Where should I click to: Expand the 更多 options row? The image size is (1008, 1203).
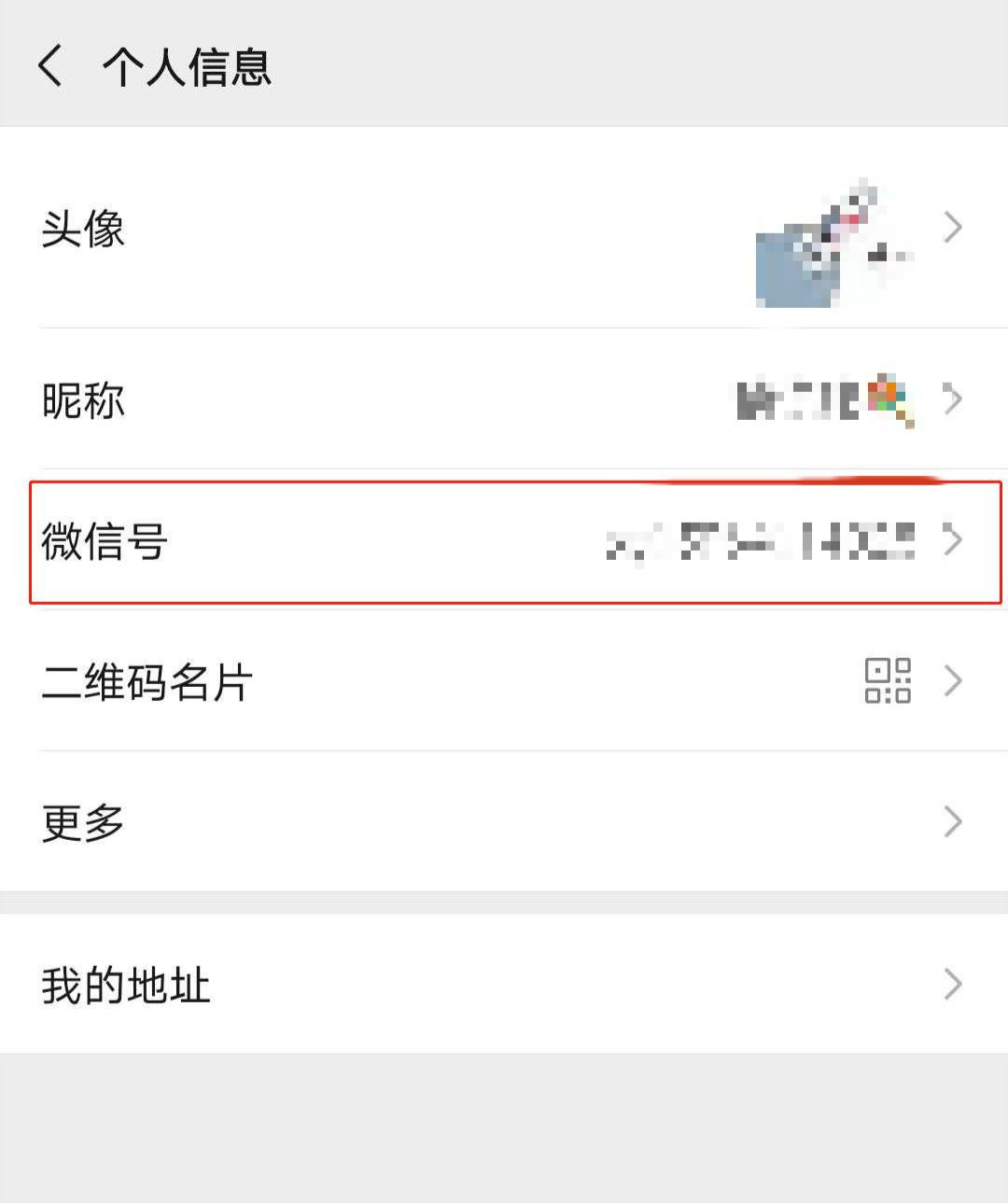(504, 821)
